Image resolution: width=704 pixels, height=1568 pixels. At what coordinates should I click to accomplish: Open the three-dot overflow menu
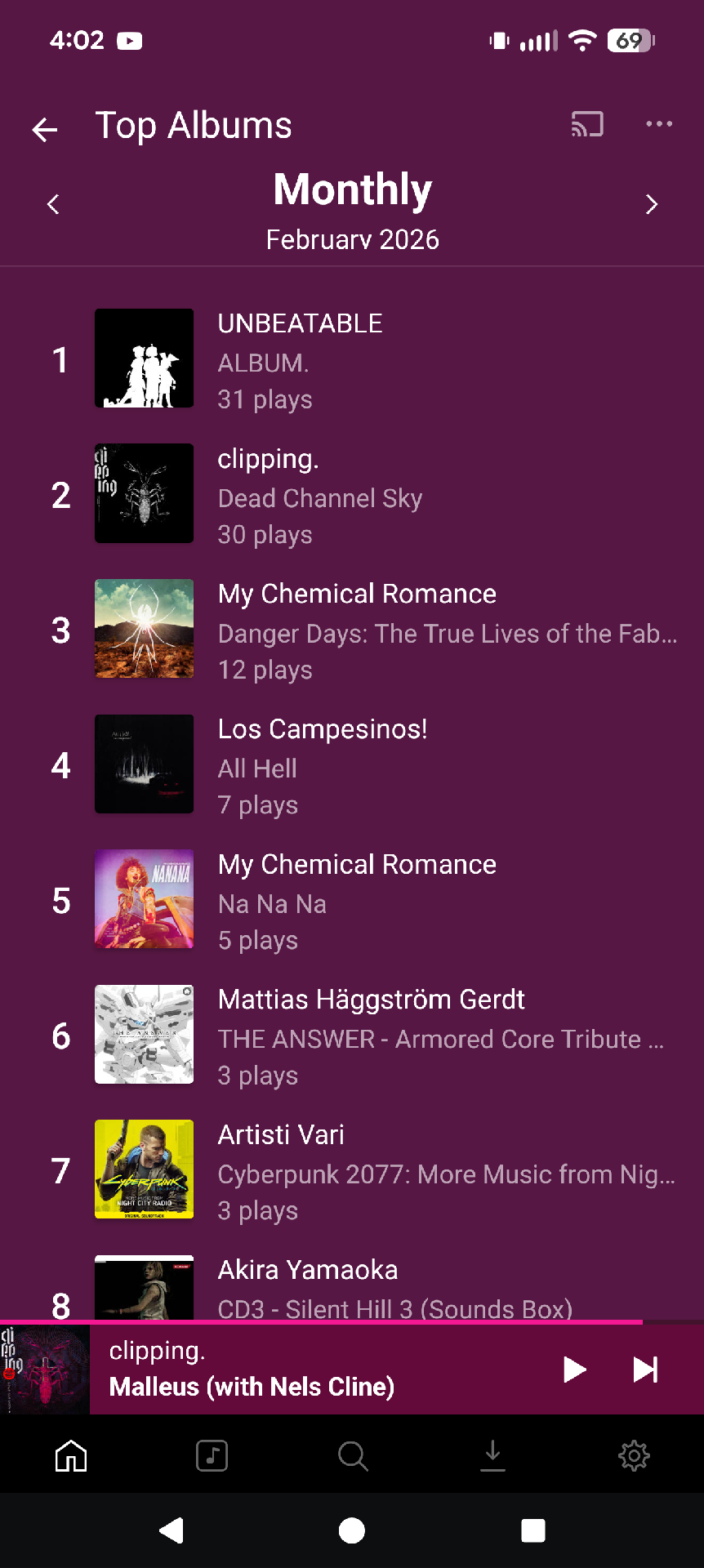(x=658, y=124)
